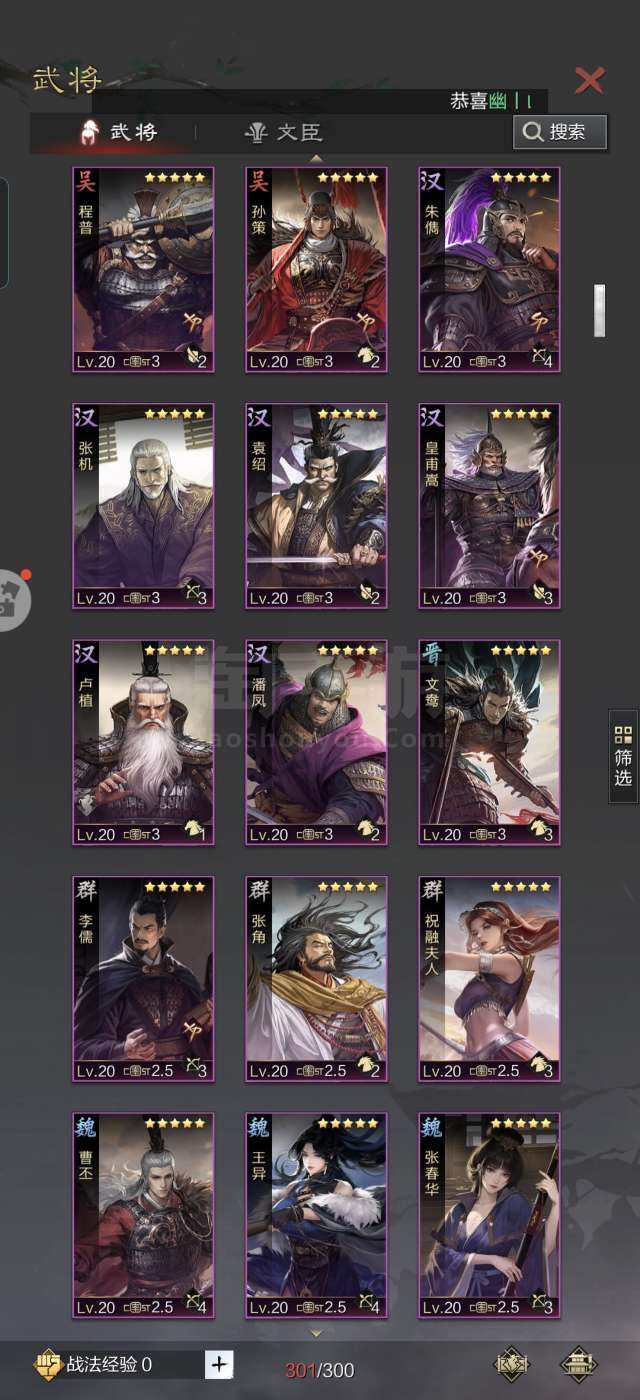The image size is (640, 1400).
Task: Select the 武将 tab
Action: pyautogui.click(x=120, y=132)
